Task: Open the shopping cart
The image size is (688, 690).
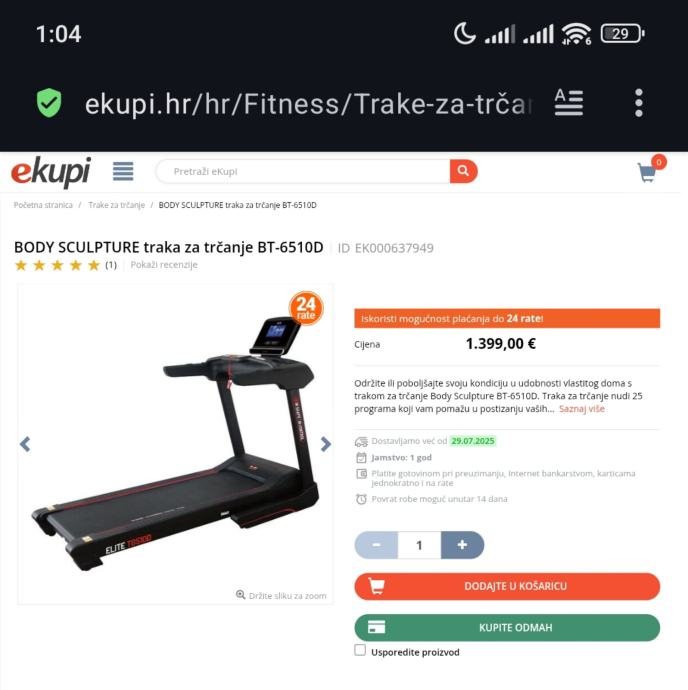Action: pos(648,172)
